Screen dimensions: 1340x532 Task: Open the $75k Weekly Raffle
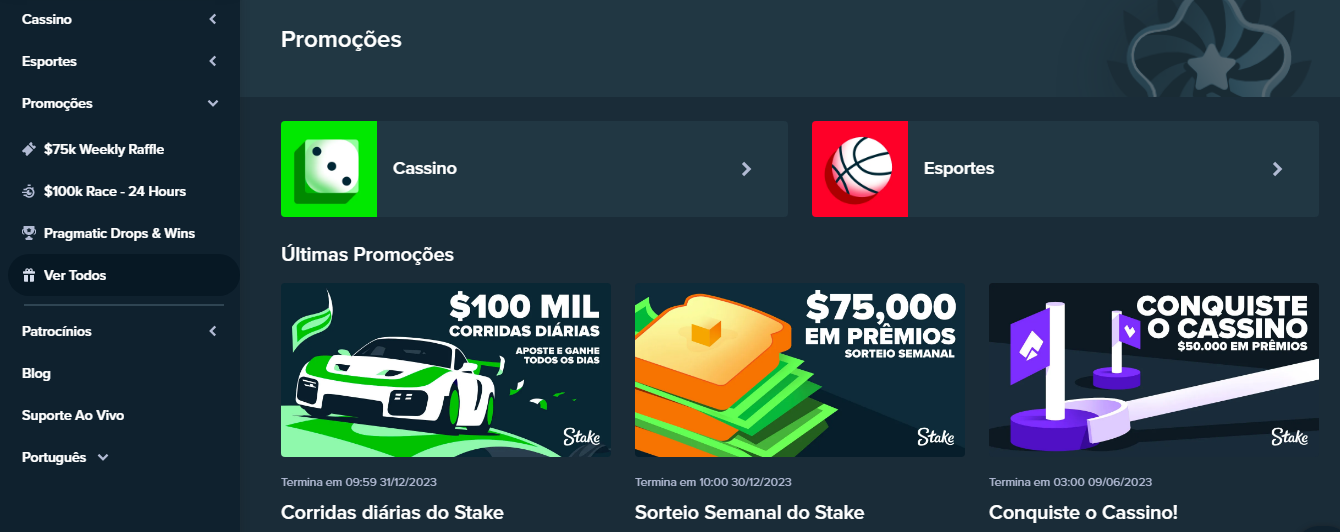tap(103, 149)
